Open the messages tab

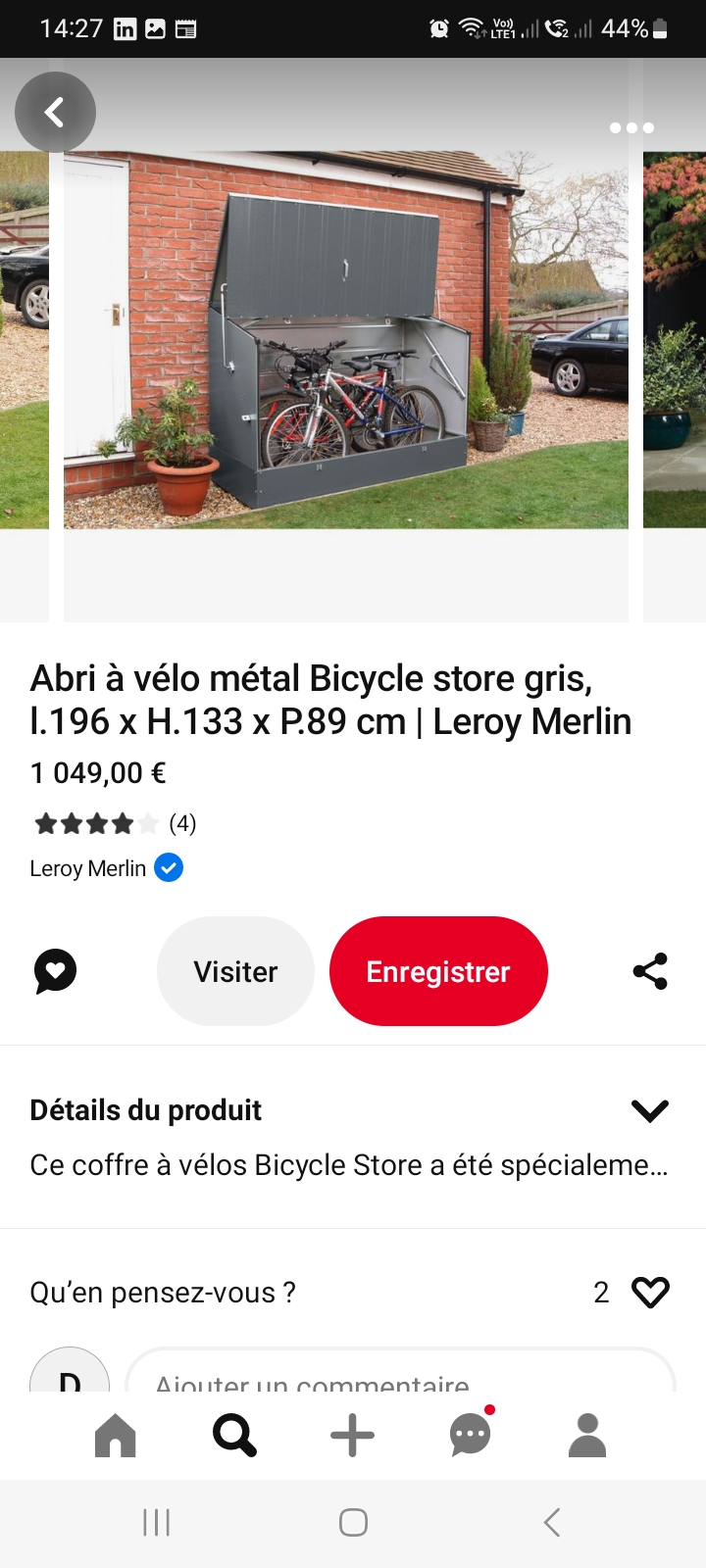[x=471, y=1436]
